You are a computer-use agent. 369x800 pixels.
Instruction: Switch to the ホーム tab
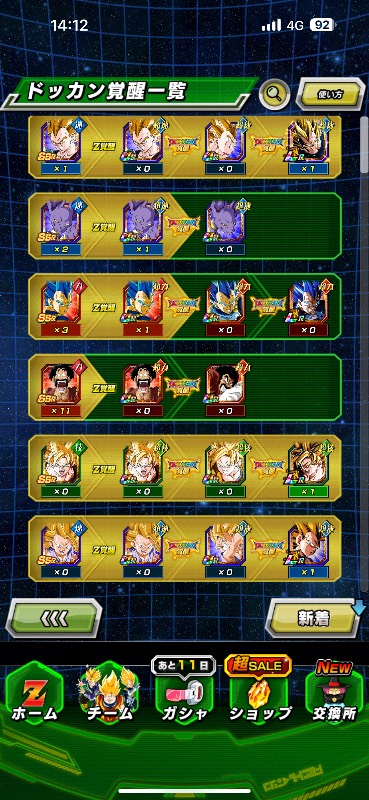click(35, 695)
